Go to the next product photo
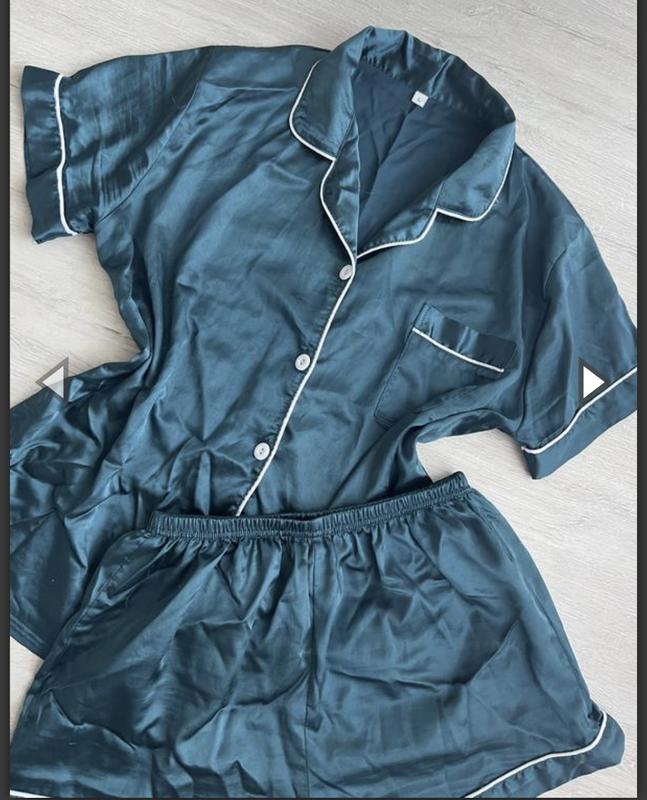Screen dimensions: 647x800 [593, 381]
